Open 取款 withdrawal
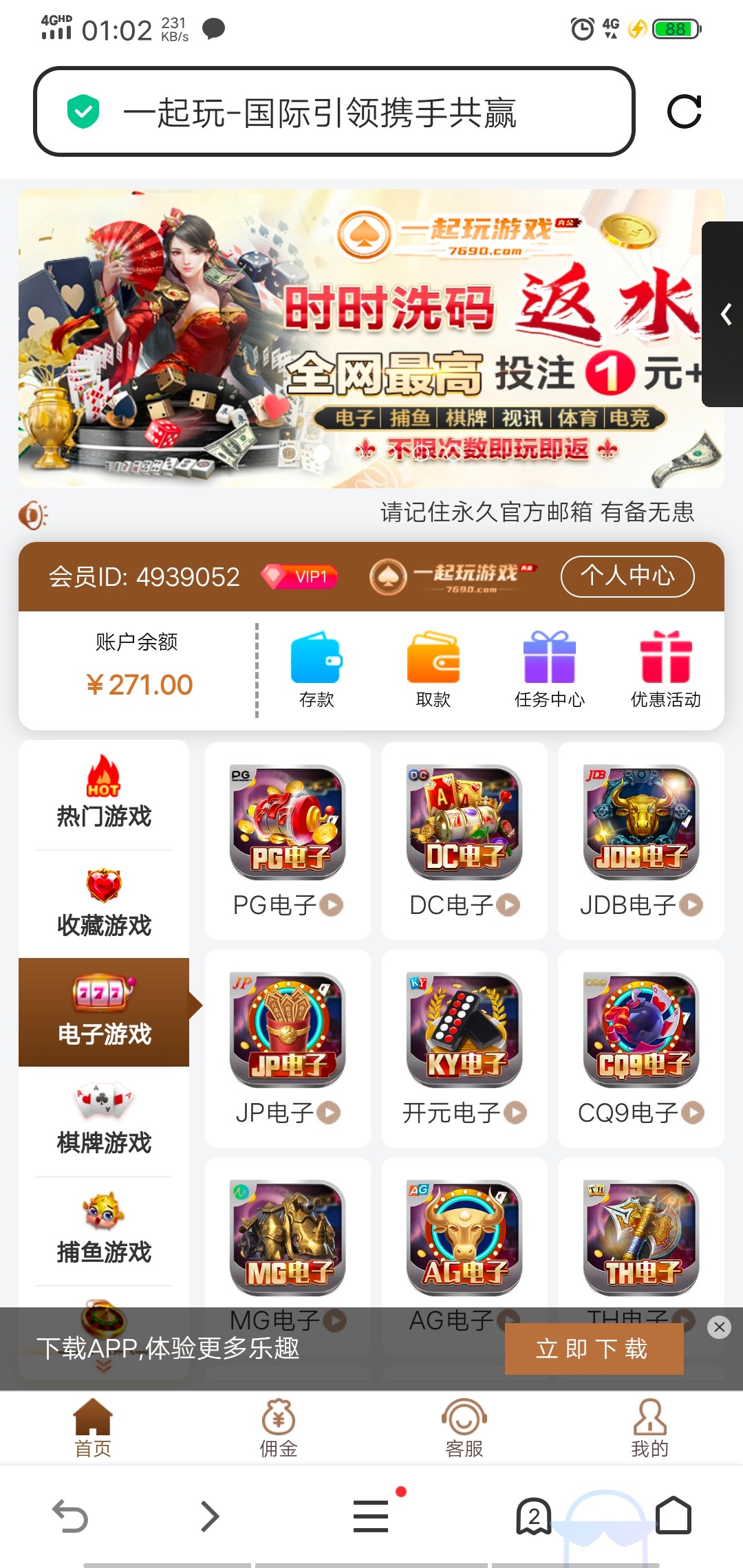This screenshot has height=1568, width=743. [433, 670]
